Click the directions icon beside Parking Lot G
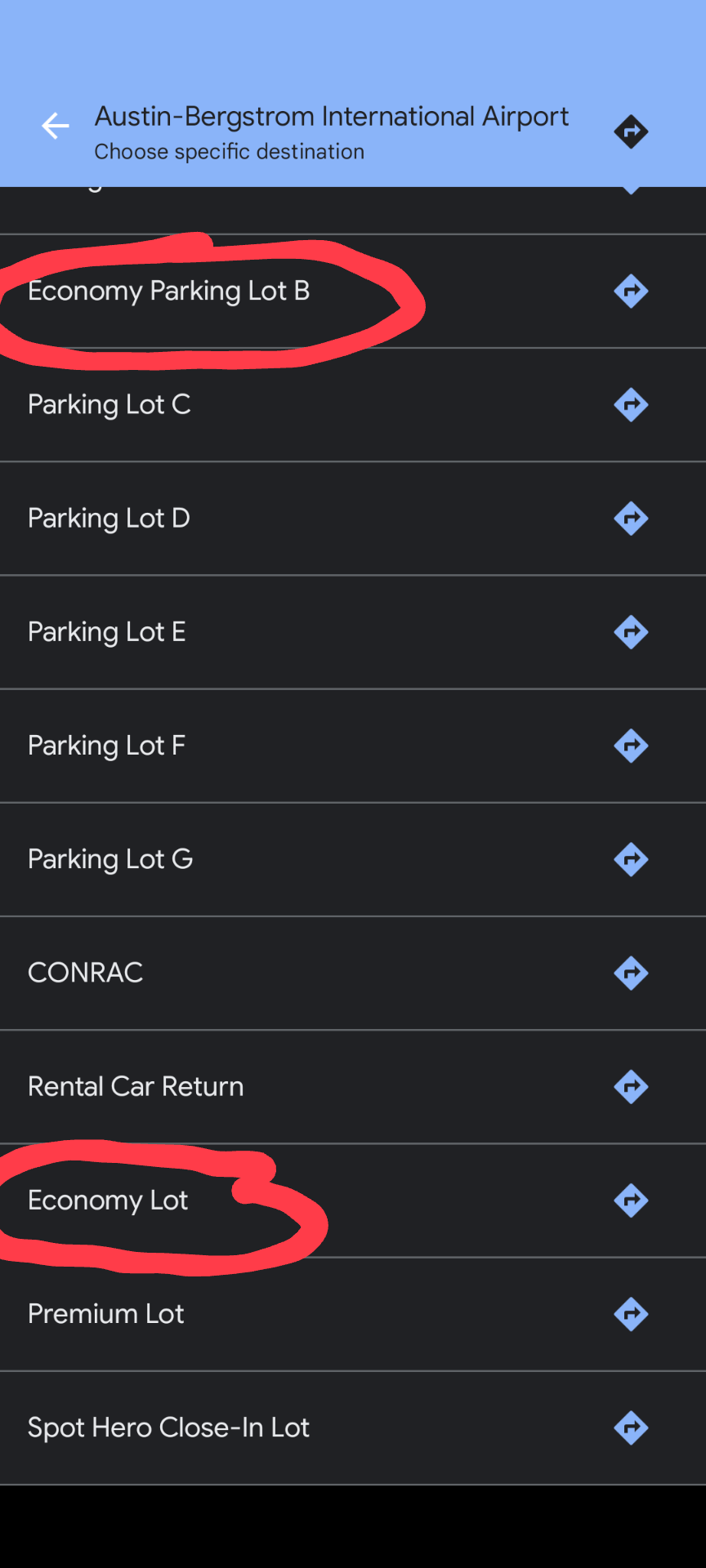This screenshot has width=706, height=1568. (x=631, y=859)
